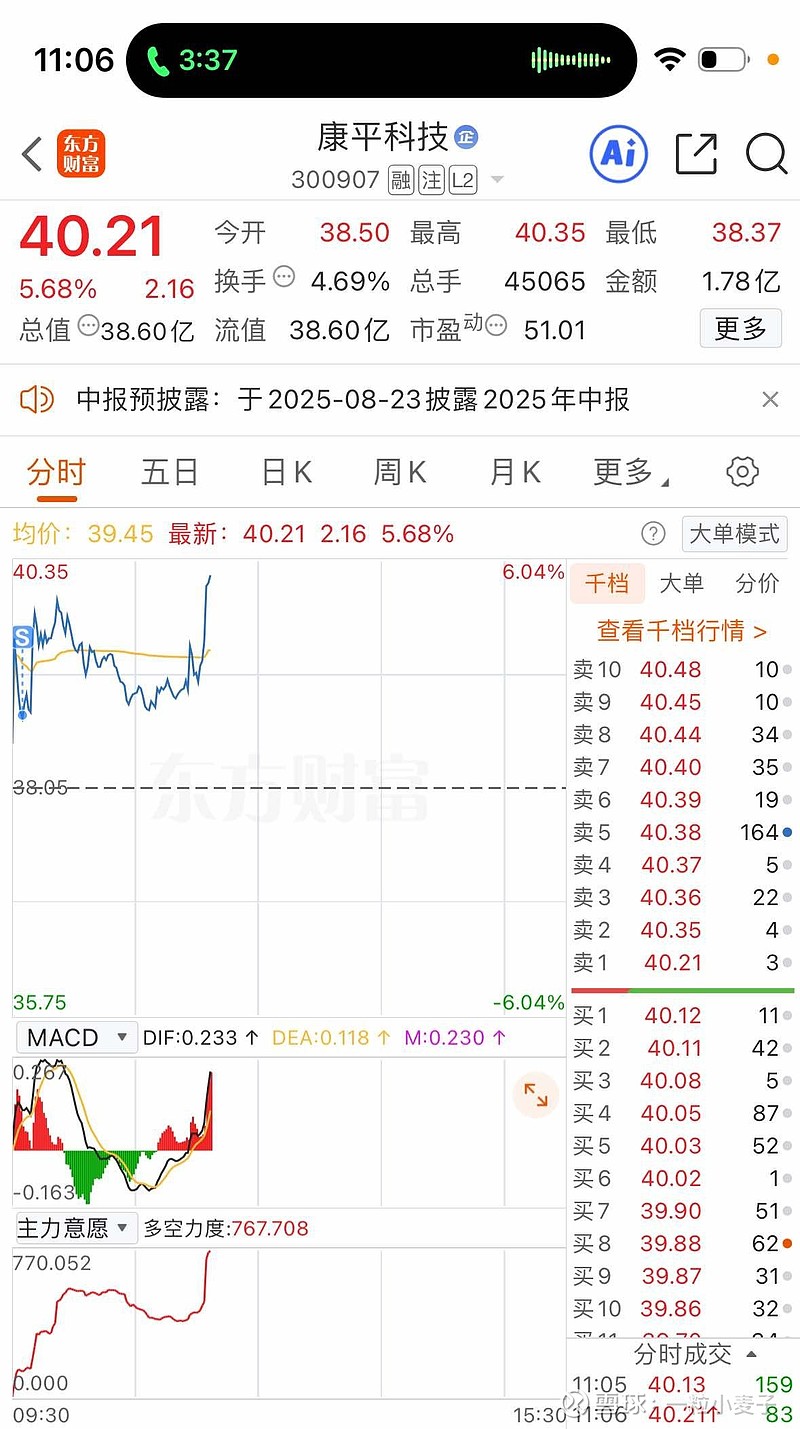Enable 大单模式
800x1429 pixels.
[x=735, y=534]
